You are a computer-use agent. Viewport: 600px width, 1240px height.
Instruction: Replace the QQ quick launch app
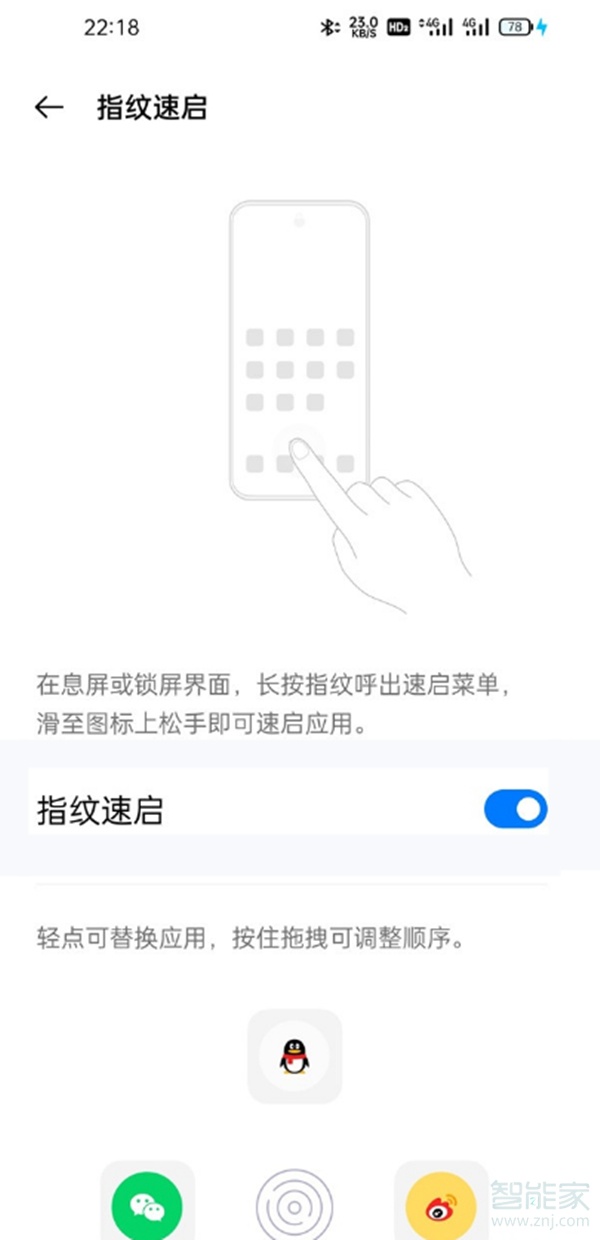294,1056
